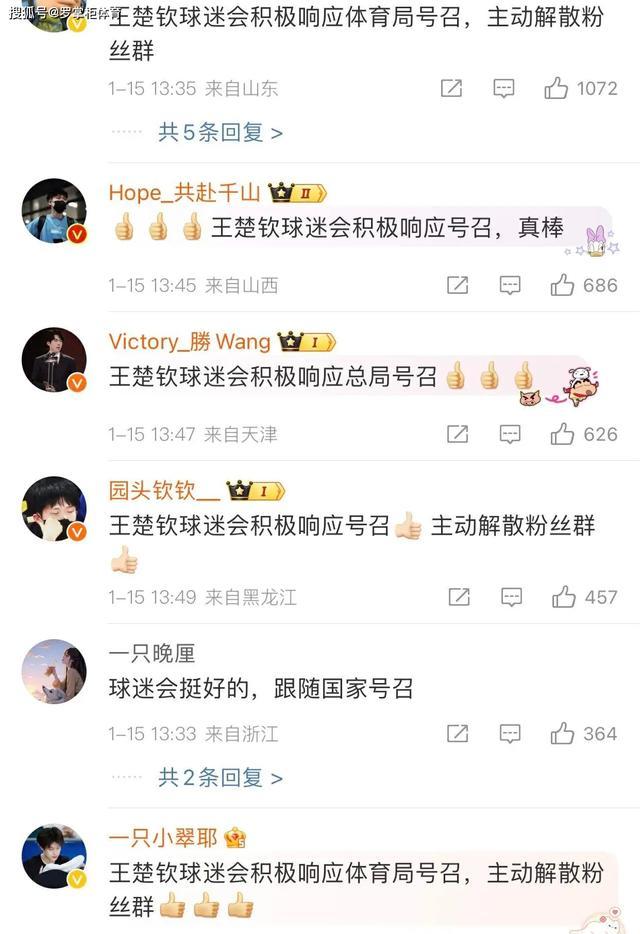This screenshot has width=640, height=934.
Task: Expand the 共2条回复 replies link
Action: pos(220,777)
